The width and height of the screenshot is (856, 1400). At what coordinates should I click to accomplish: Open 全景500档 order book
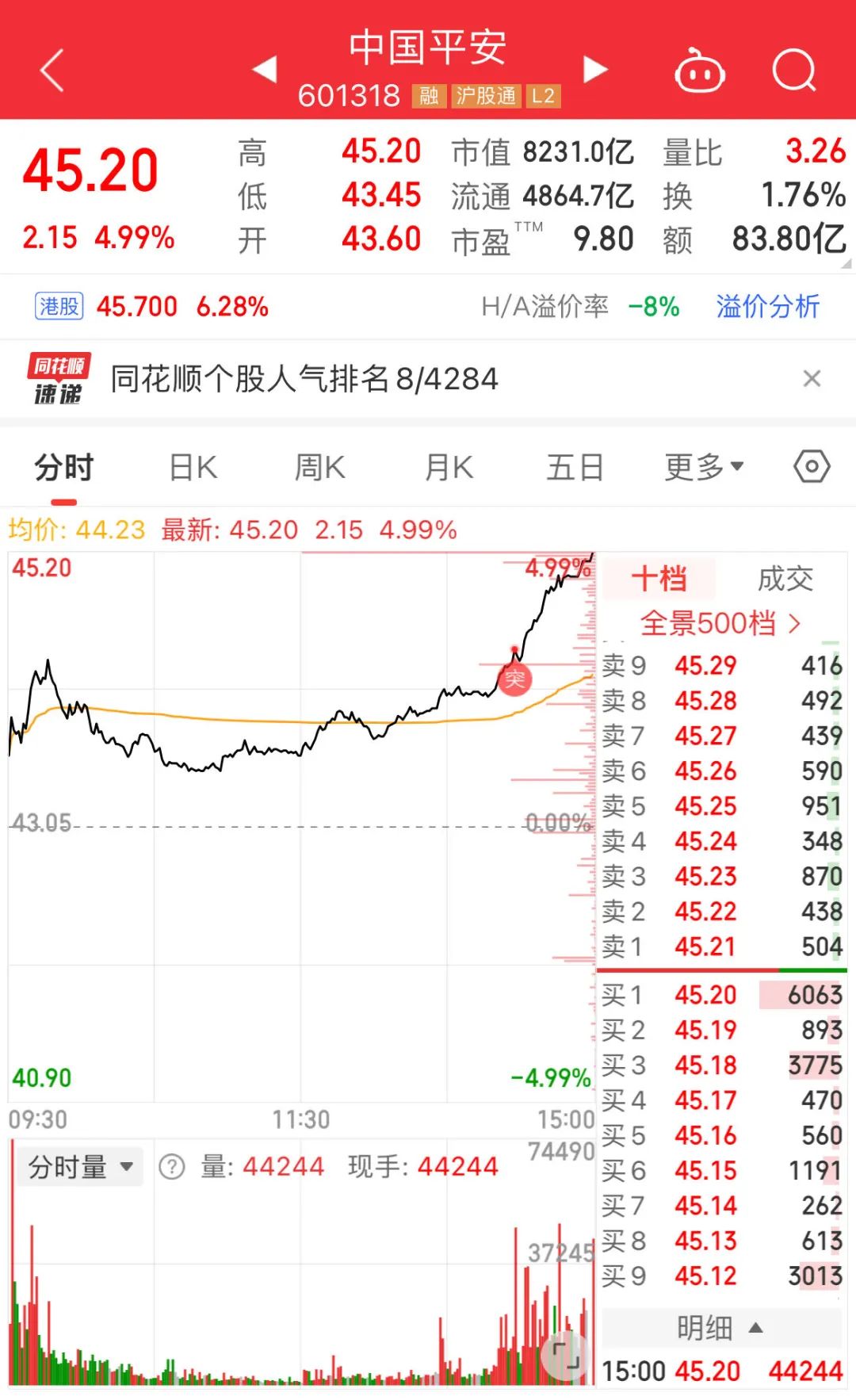coord(720,623)
